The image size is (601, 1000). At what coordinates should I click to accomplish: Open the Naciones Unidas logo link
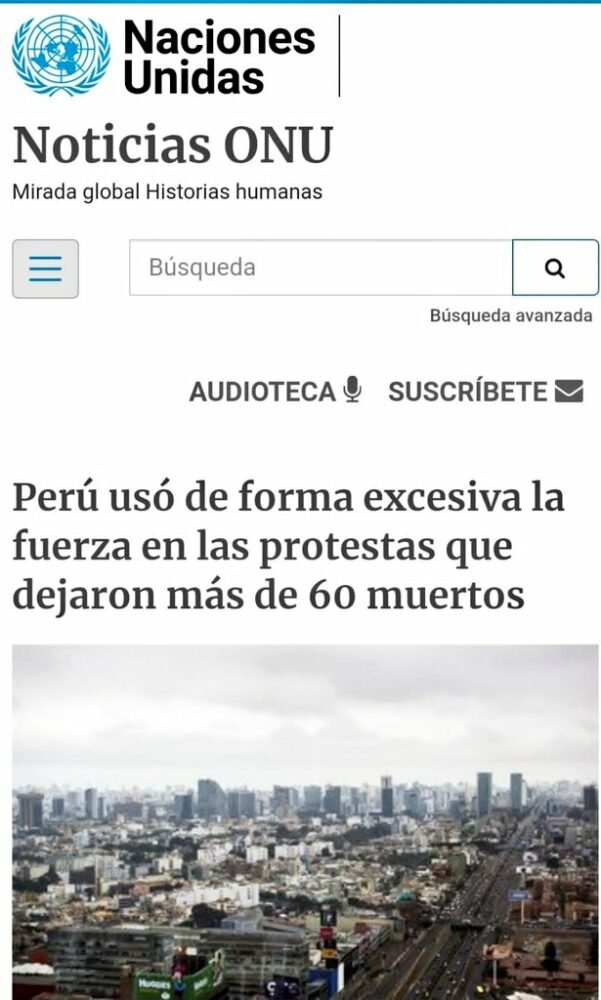(x=165, y=56)
